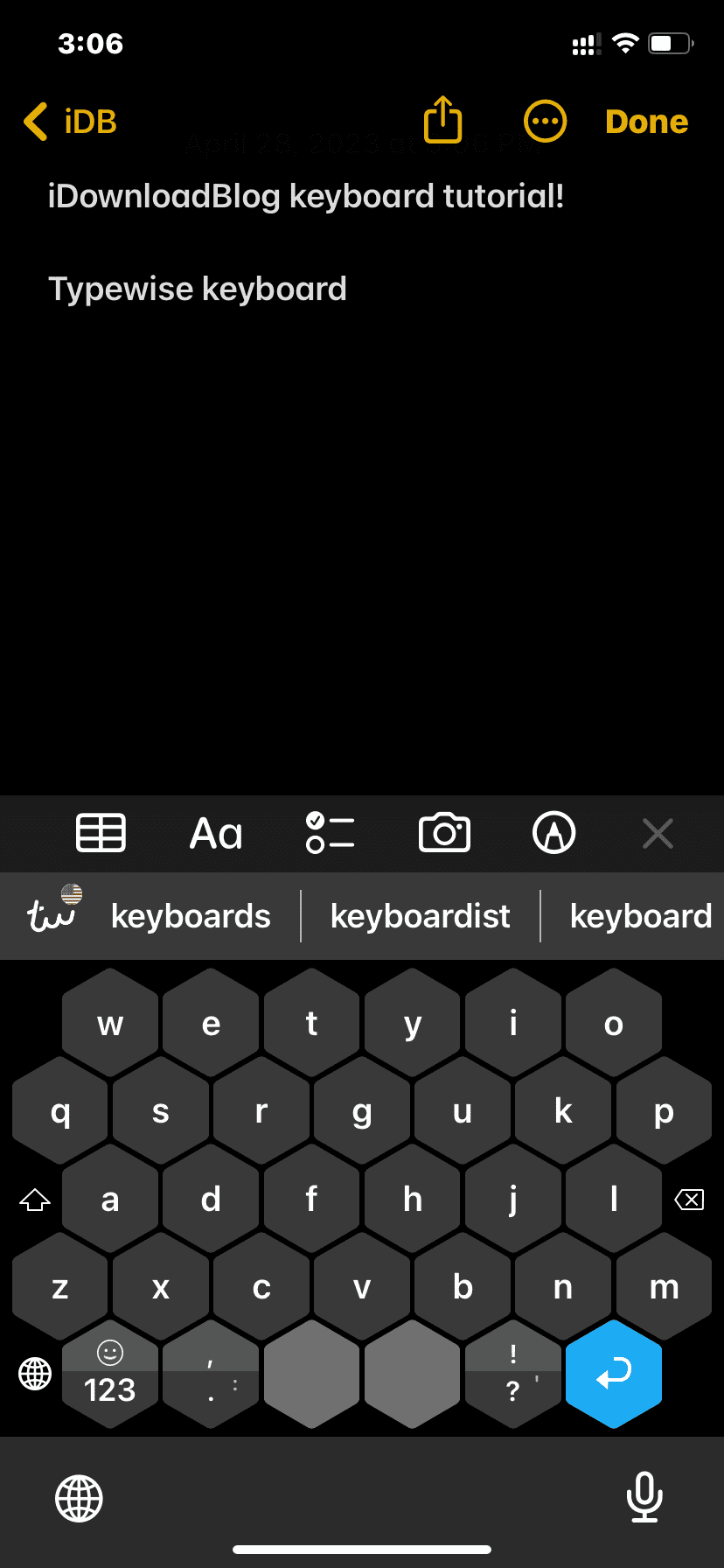Tap the backspace key
724x1568 pixels.
(x=689, y=1200)
